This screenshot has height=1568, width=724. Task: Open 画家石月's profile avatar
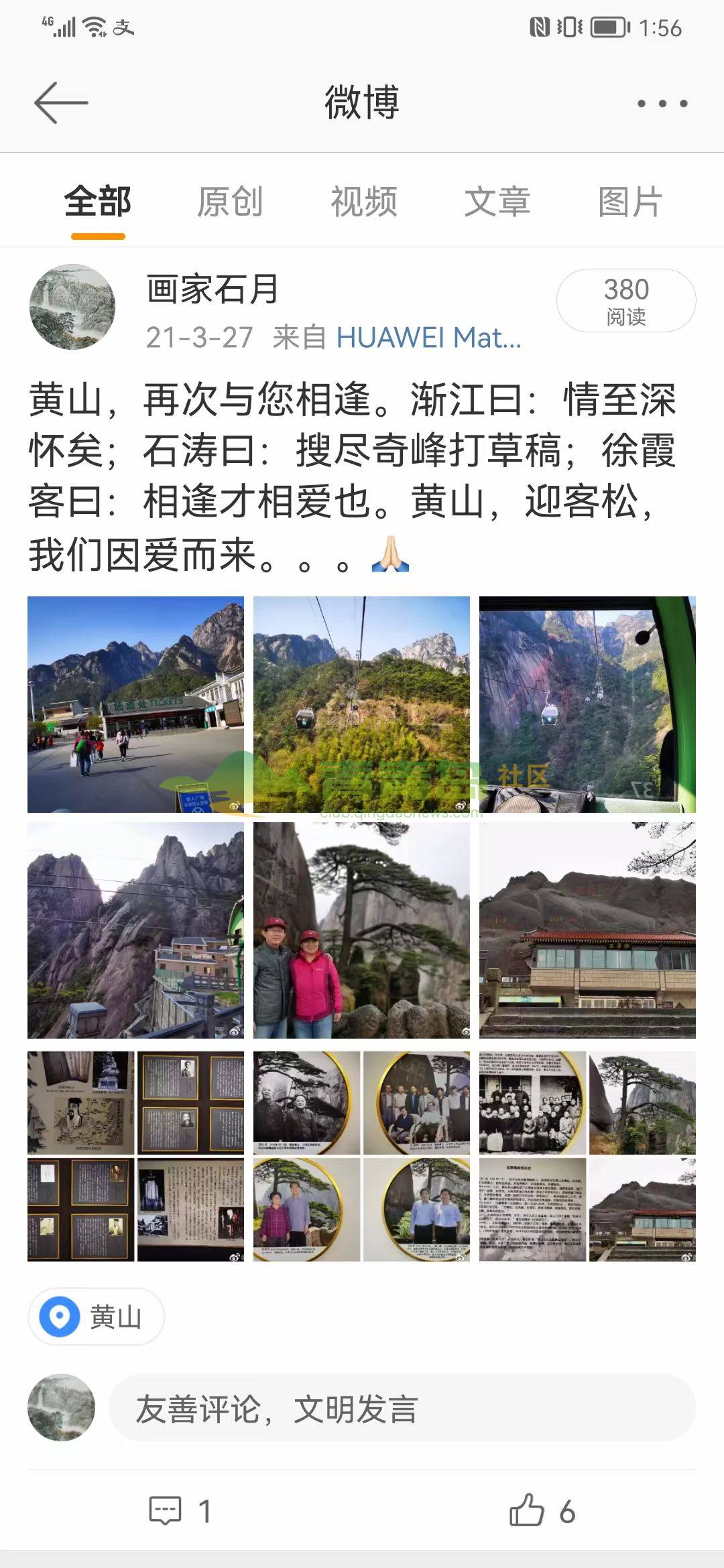72,307
